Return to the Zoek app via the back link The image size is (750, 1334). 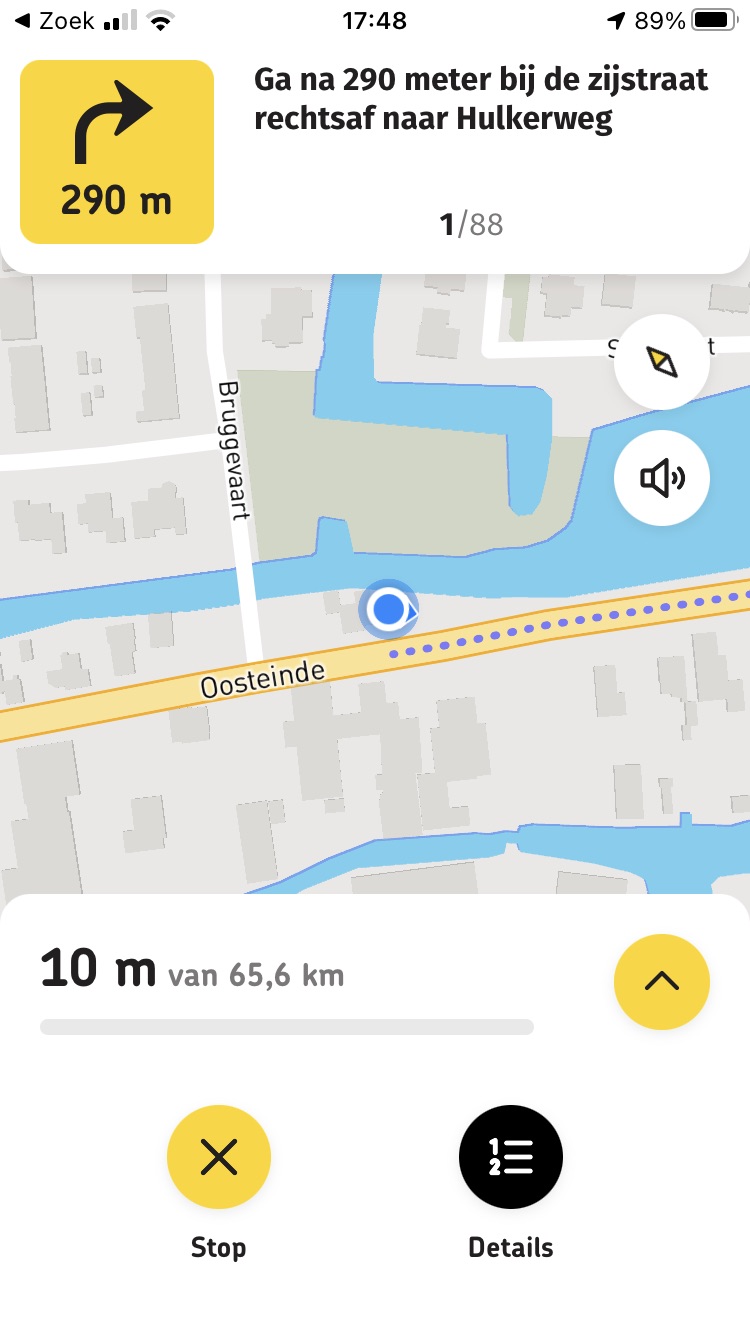coord(55,20)
